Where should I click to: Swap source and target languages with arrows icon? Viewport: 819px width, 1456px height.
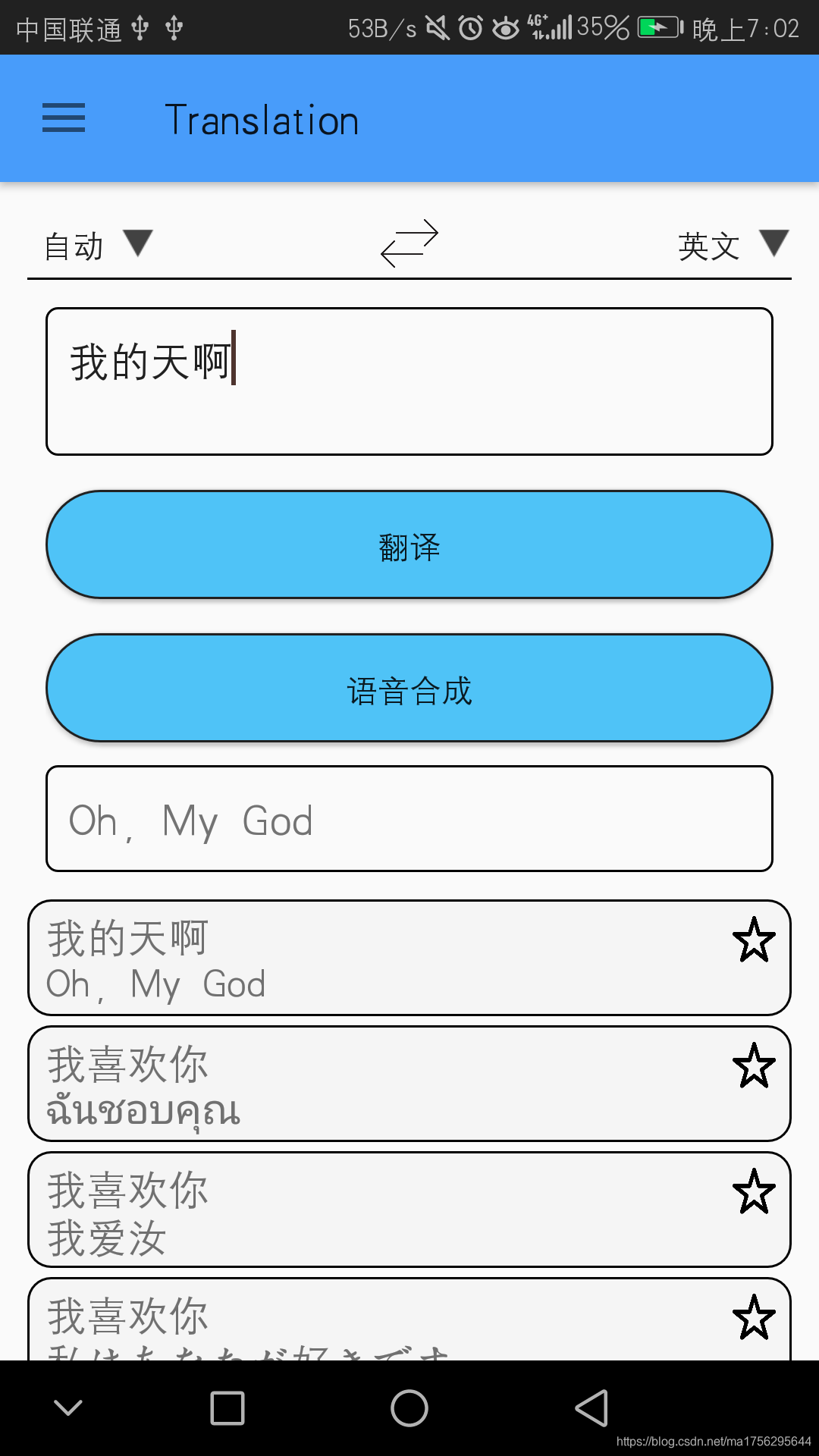pyautogui.click(x=409, y=244)
